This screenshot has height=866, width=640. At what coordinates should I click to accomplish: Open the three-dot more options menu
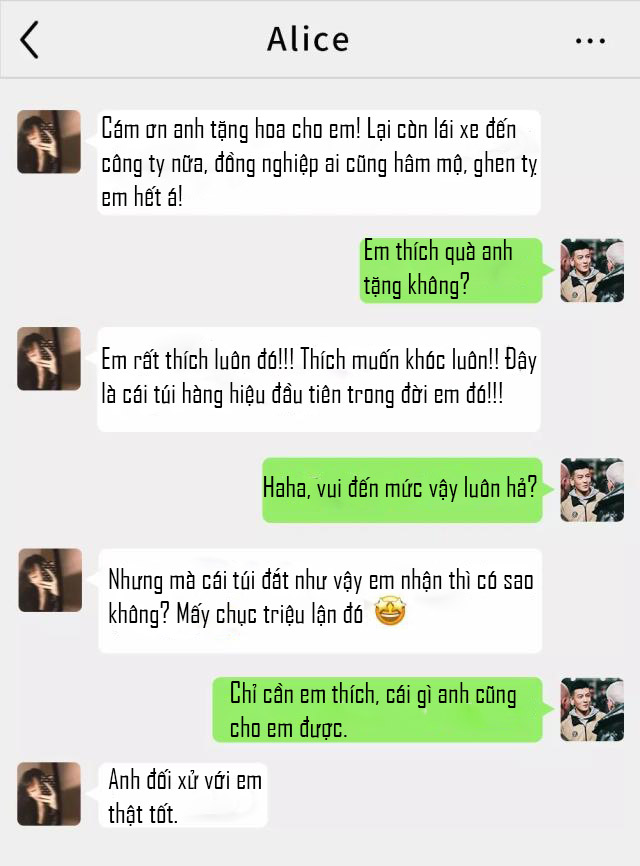pyautogui.click(x=590, y=41)
